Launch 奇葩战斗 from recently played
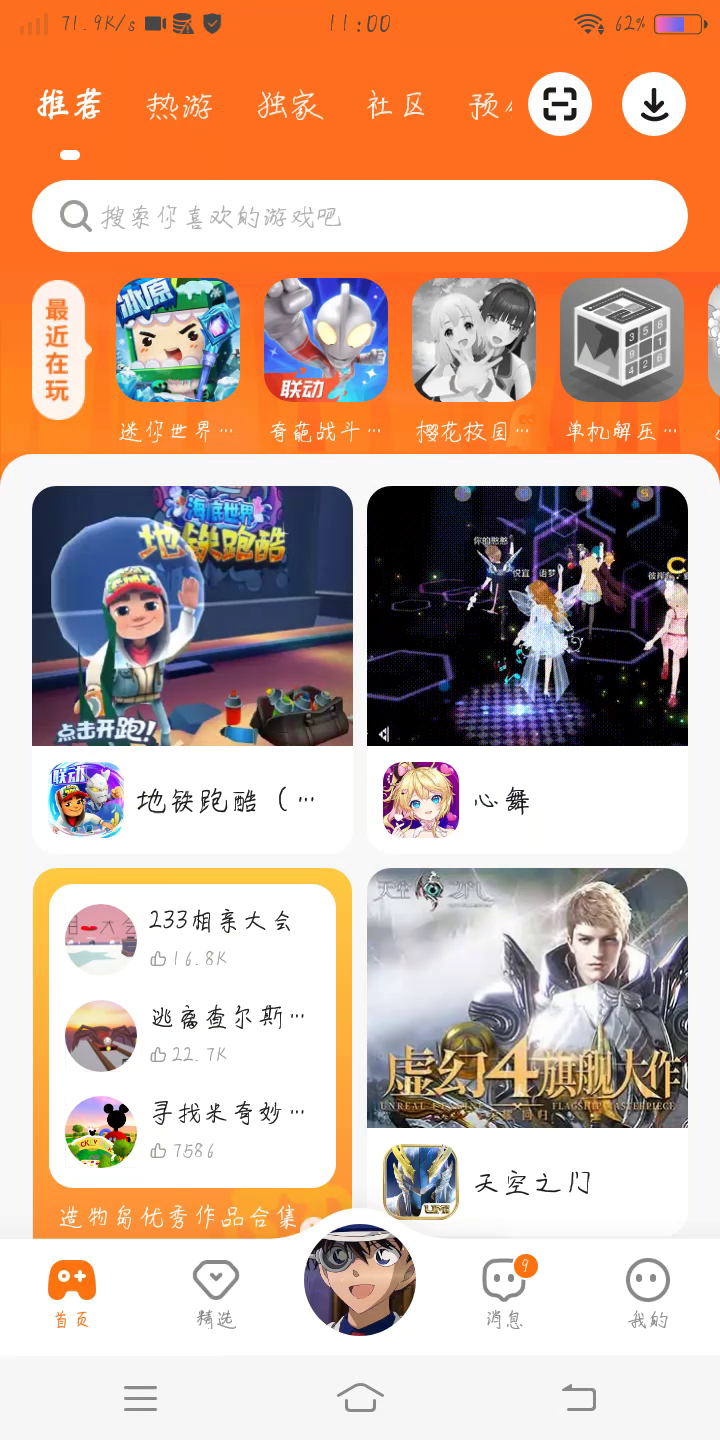The height and width of the screenshot is (1440, 720). click(326, 340)
